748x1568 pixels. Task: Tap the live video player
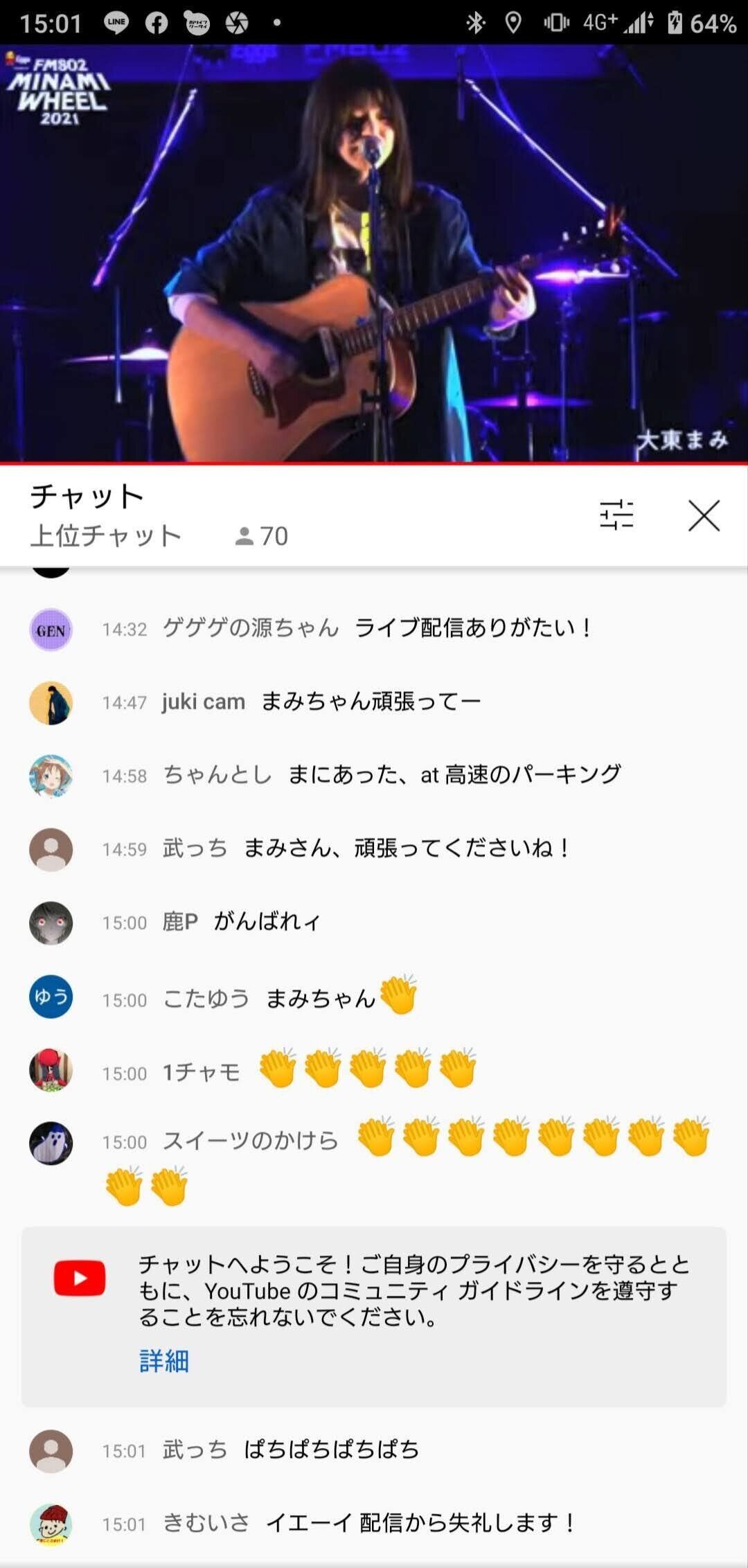374,253
